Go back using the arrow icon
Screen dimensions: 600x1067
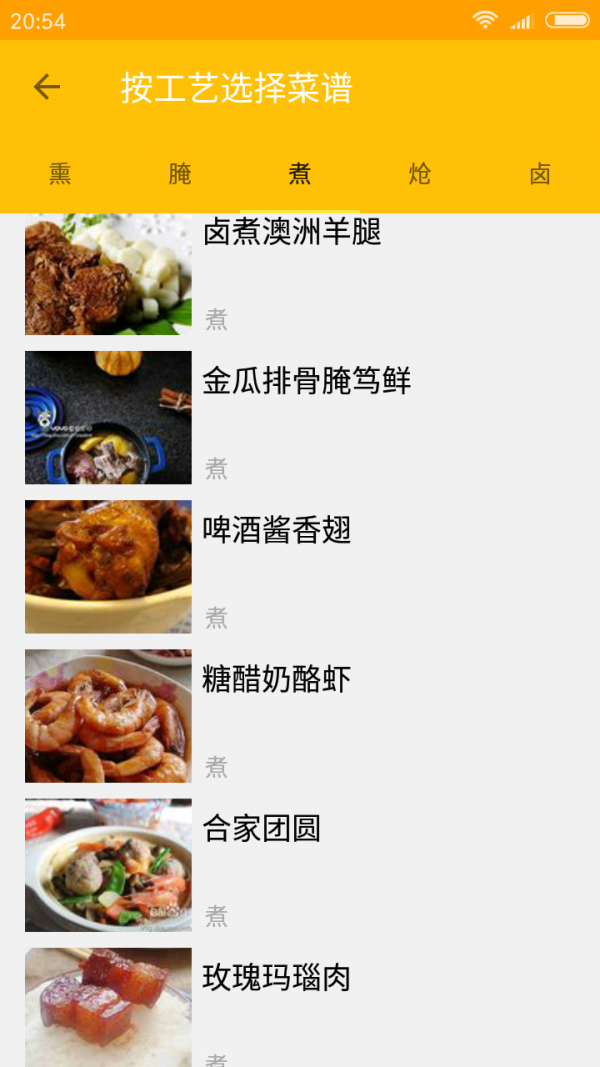pos(47,88)
